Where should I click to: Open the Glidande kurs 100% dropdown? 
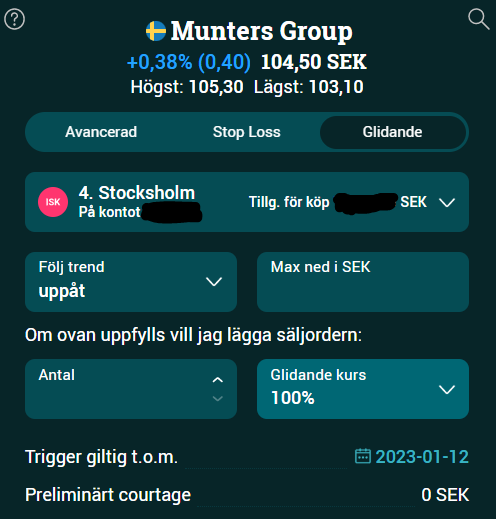[363, 389]
